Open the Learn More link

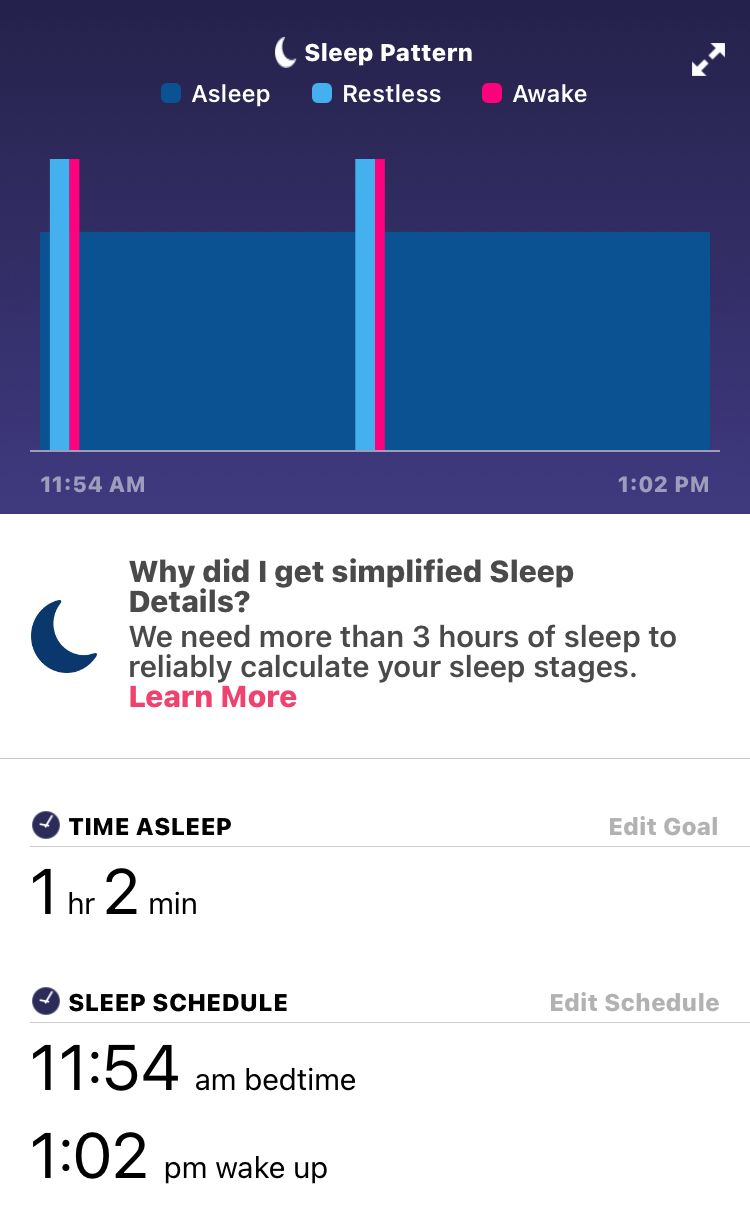(213, 697)
